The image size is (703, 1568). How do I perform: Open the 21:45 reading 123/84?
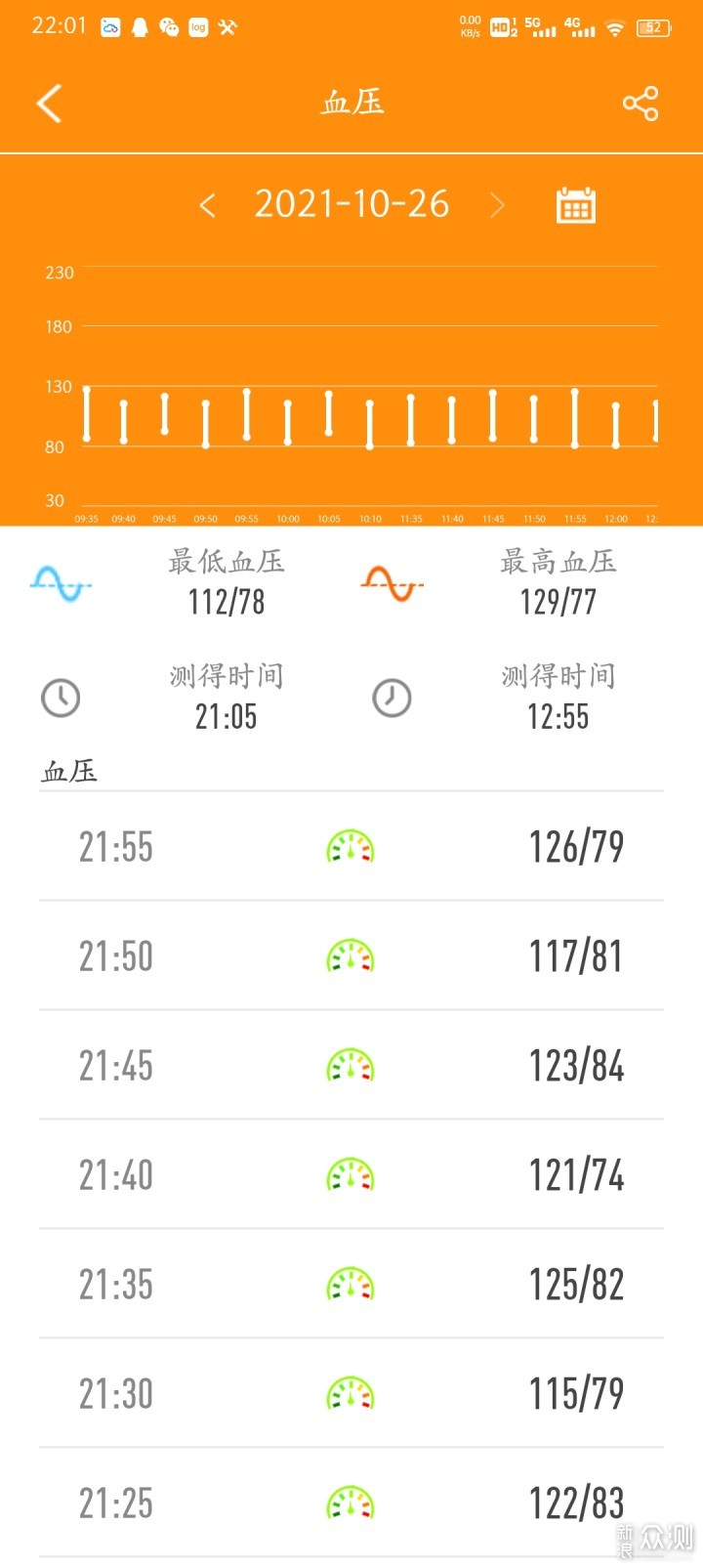[x=351, y=1065]
